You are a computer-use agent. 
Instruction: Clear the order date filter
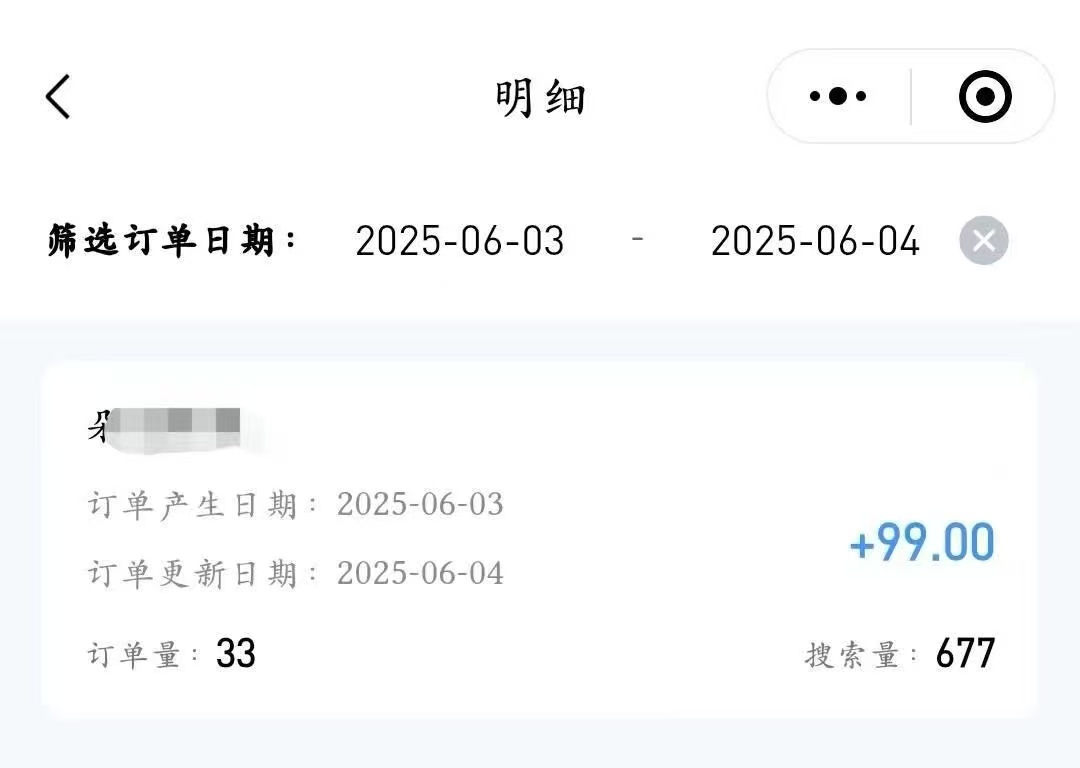983,241
